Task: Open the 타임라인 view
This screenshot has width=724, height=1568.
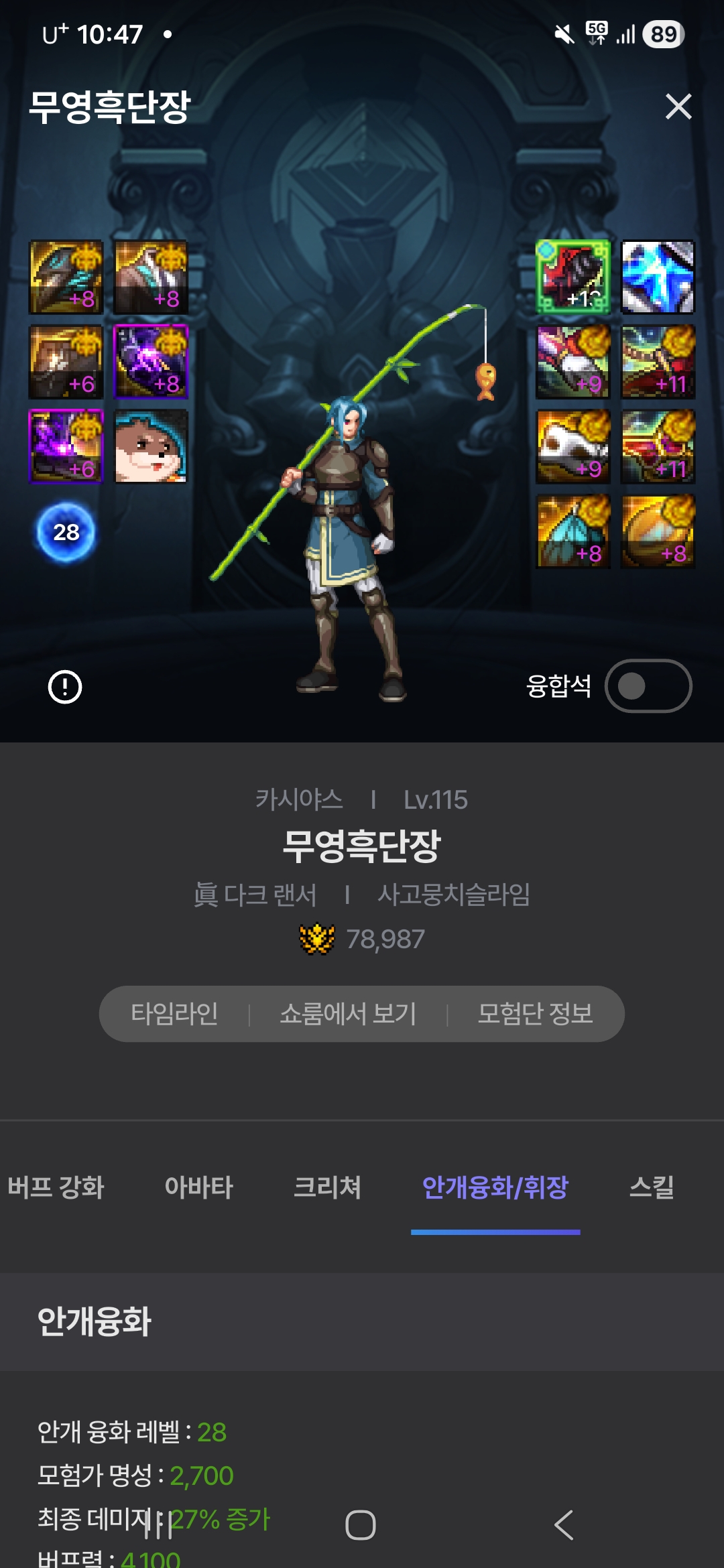Action: (174, 1013)
